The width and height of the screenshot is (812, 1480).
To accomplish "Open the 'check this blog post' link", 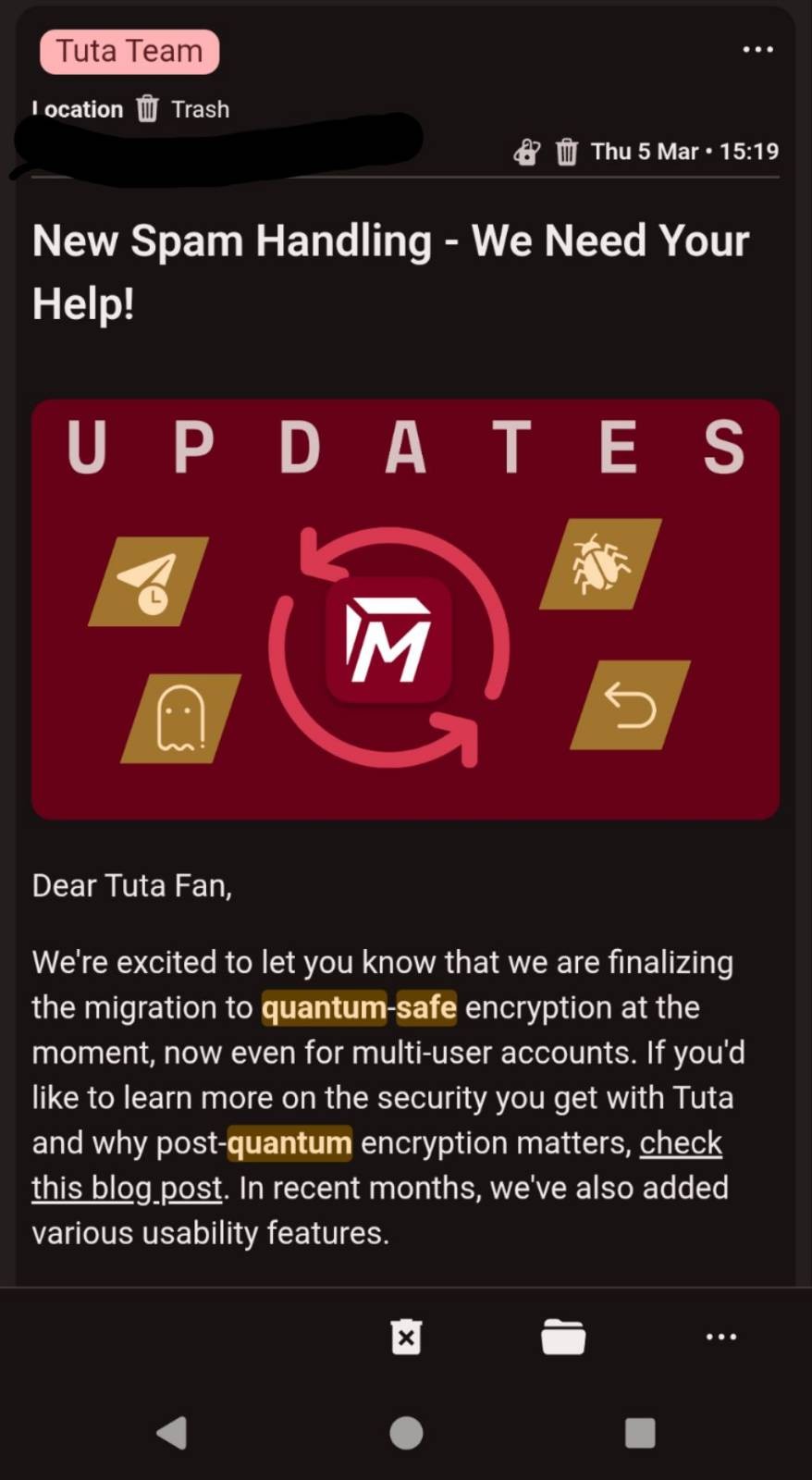I will click(x=681, y=1143).
